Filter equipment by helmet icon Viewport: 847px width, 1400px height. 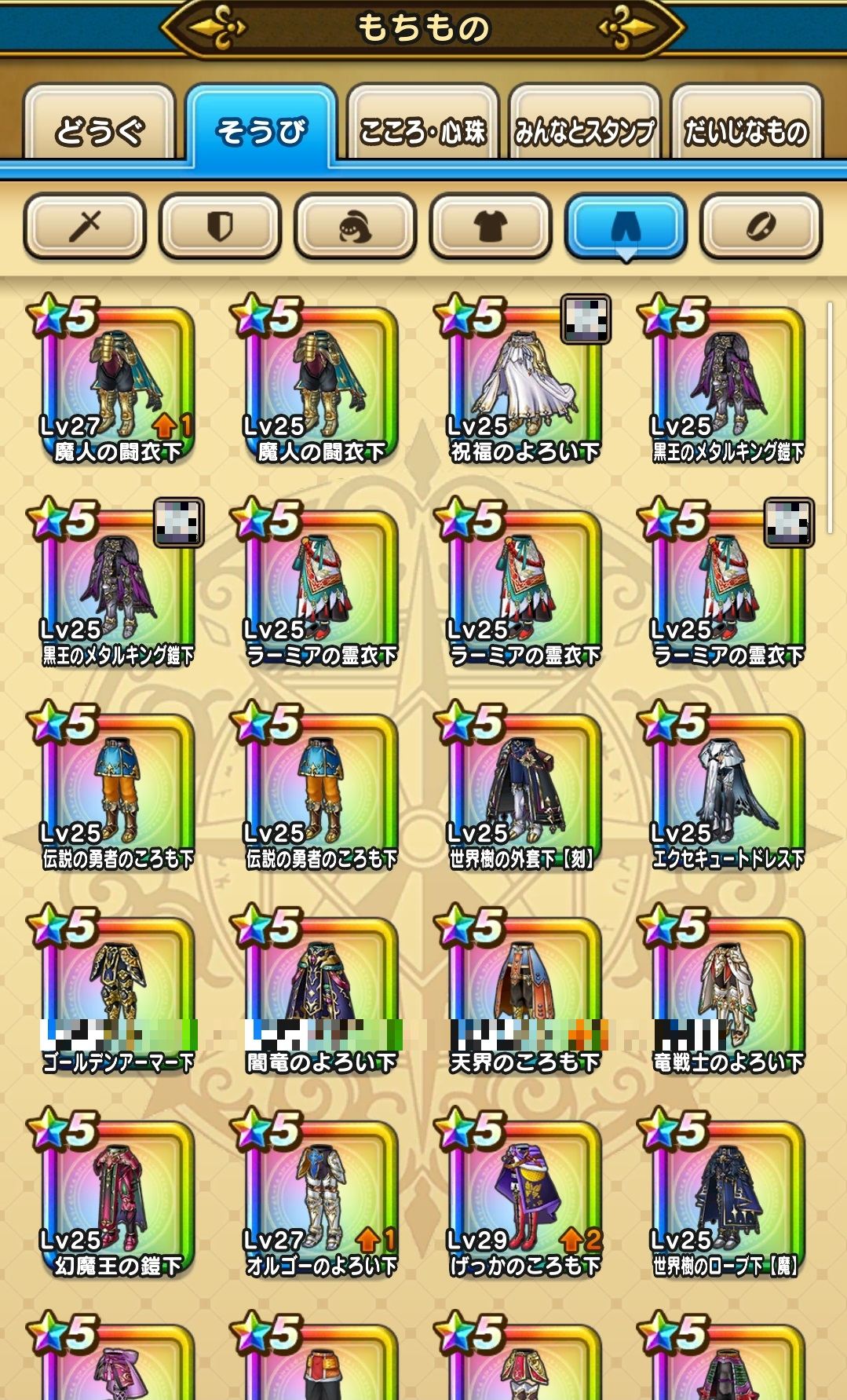pos(355,227)
